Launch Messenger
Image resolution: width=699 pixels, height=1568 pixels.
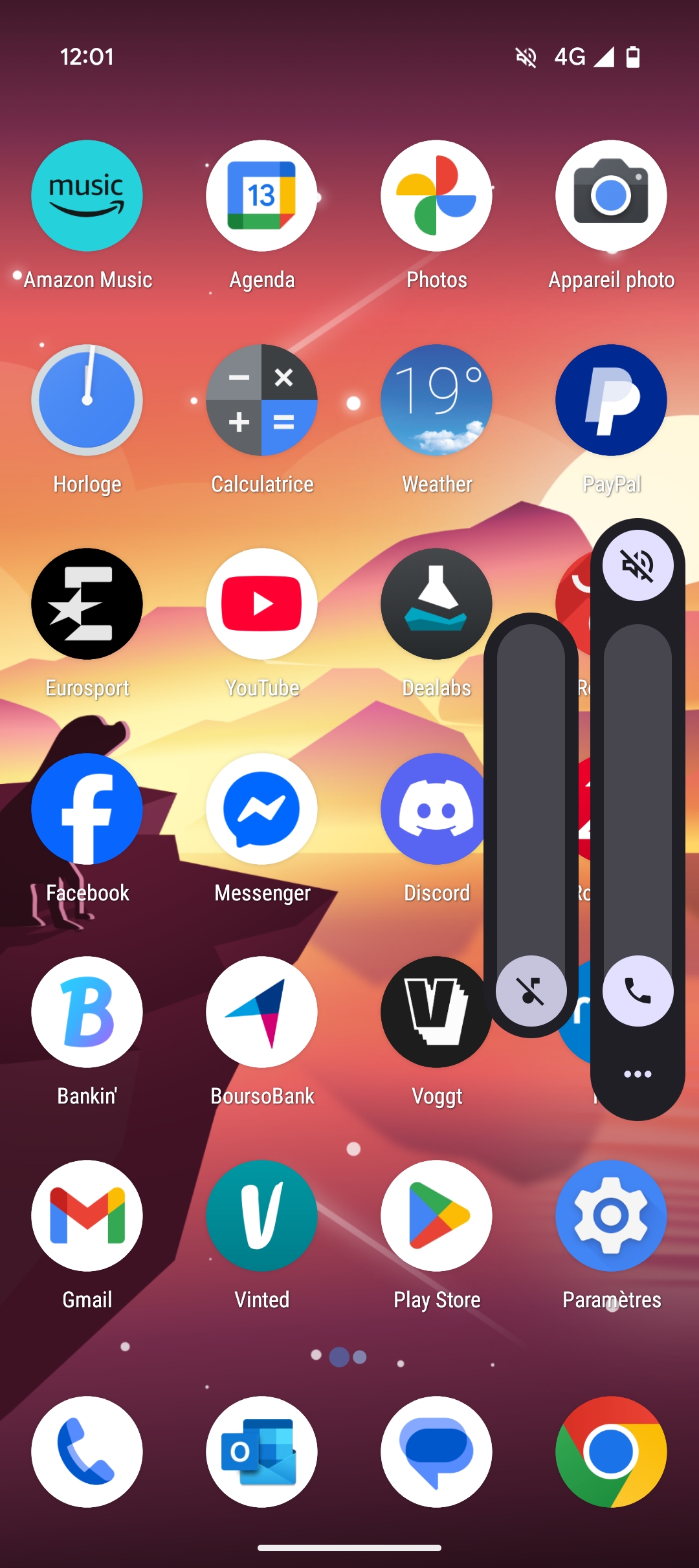pos(261,809)
